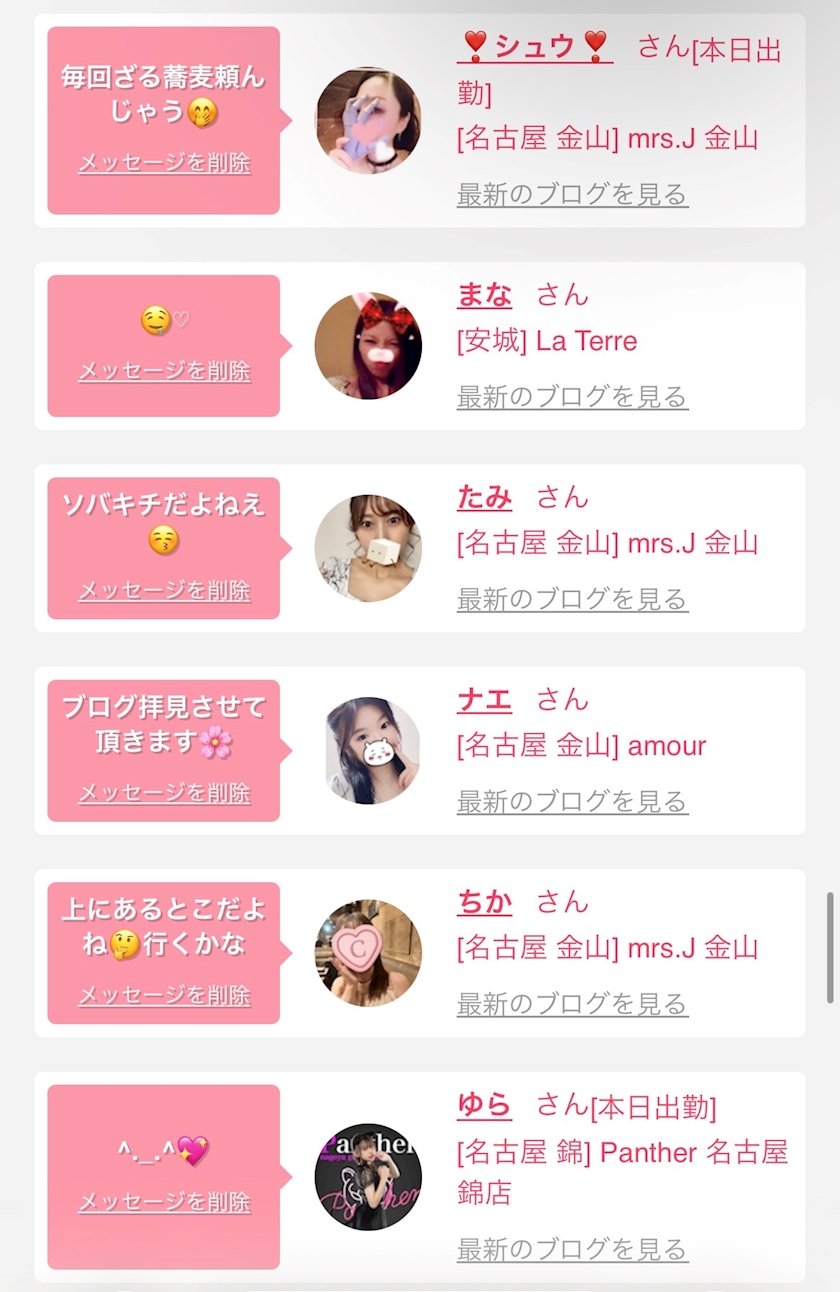
Task: Open ナエ's profile name link
Action: click(x=484, y=700)
